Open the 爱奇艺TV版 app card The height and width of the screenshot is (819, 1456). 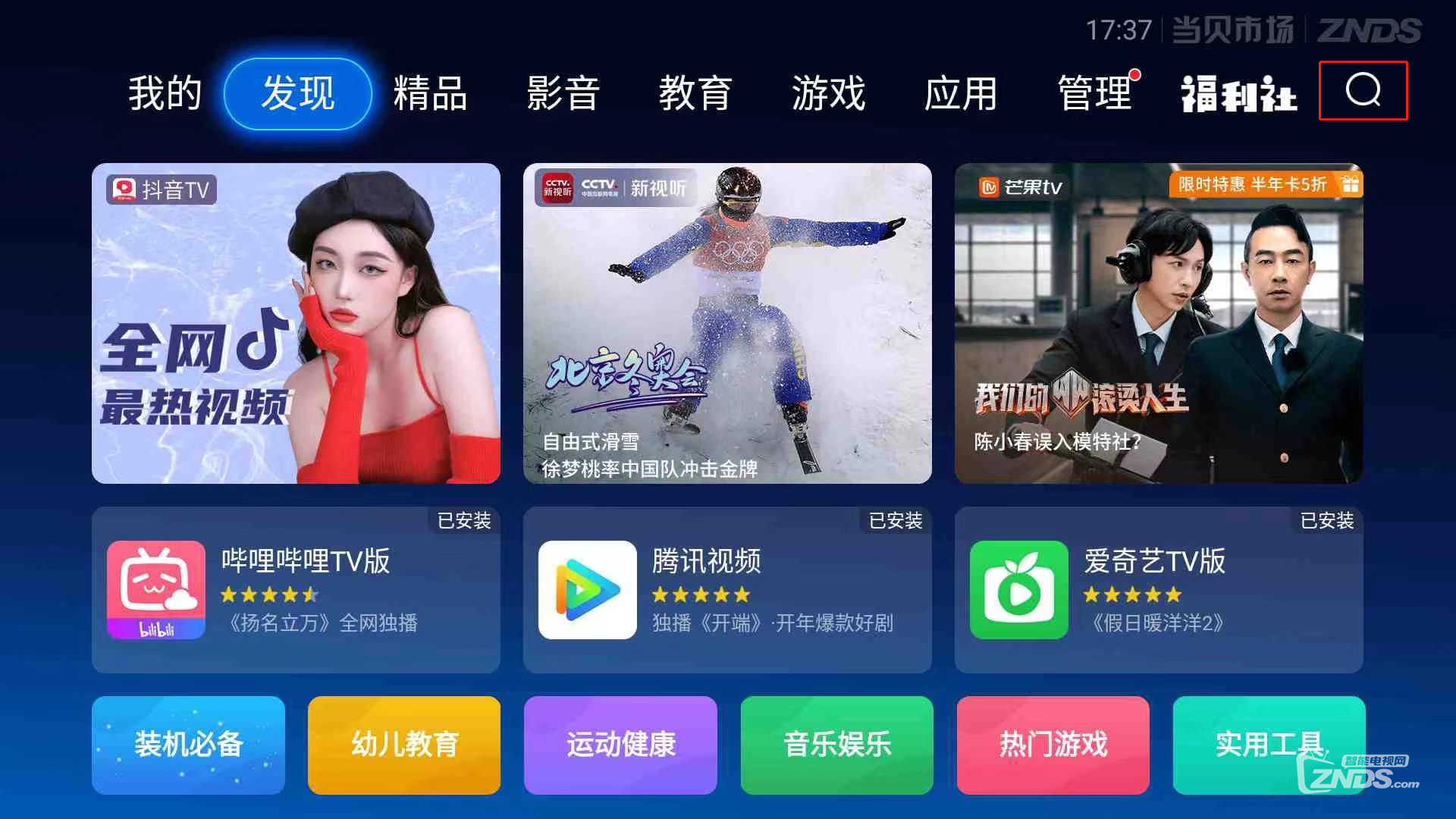[1158, 590]
